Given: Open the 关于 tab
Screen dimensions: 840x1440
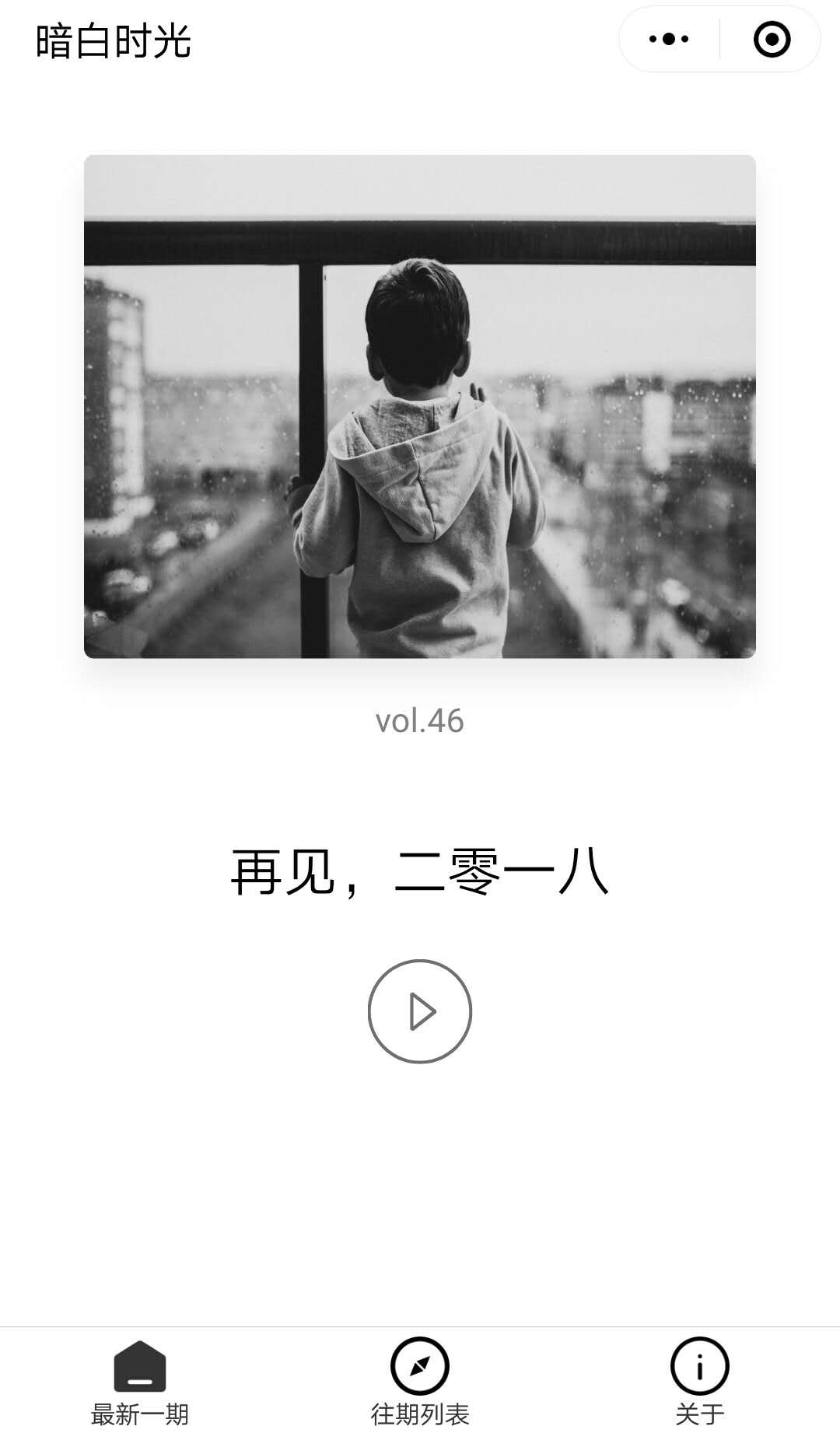Looking at the screenshot, I should point(699,1382).
